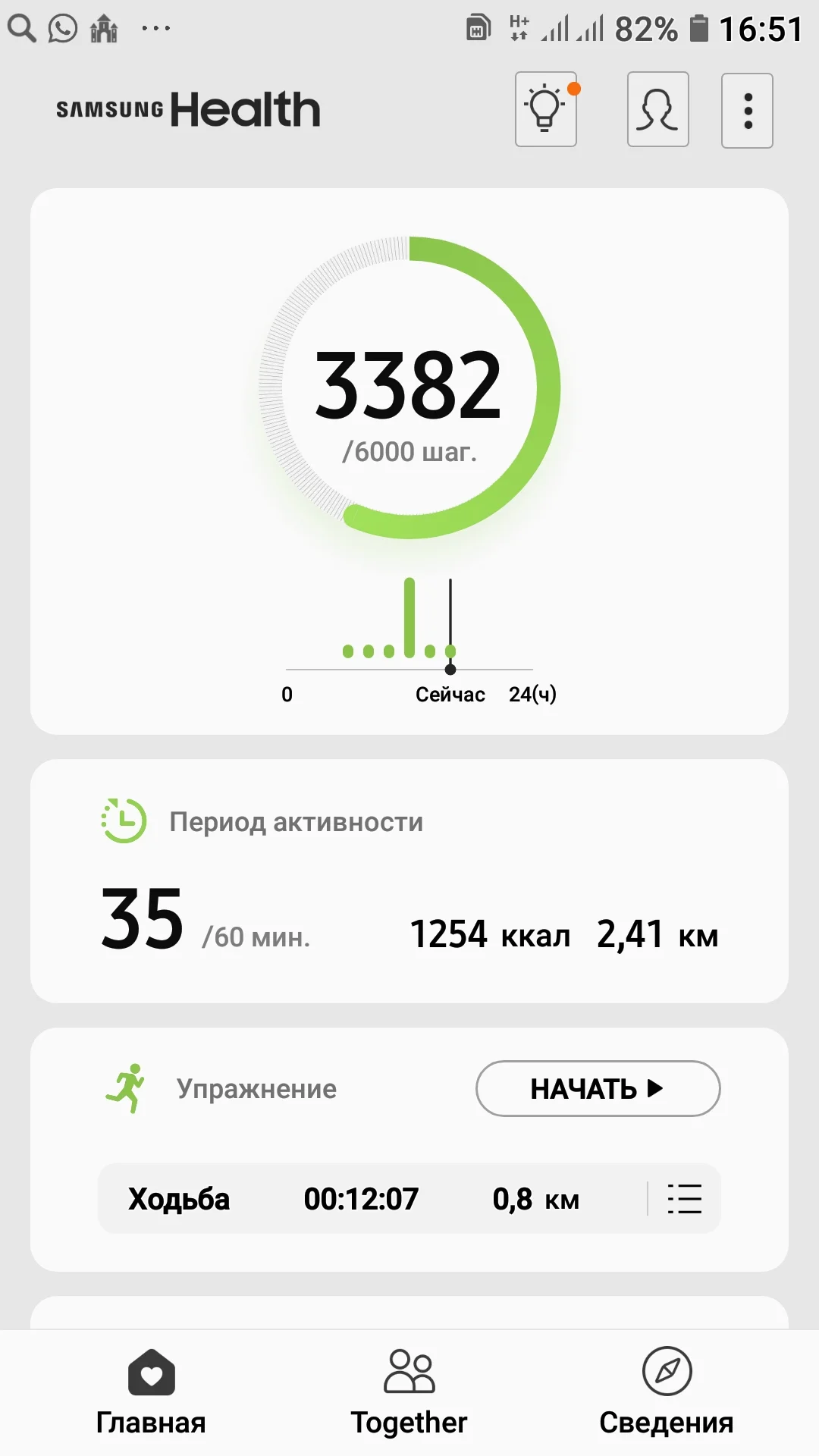The image size is (819, 1456).
Task: Open your profile from the person icon
Action: click(657, 110)
